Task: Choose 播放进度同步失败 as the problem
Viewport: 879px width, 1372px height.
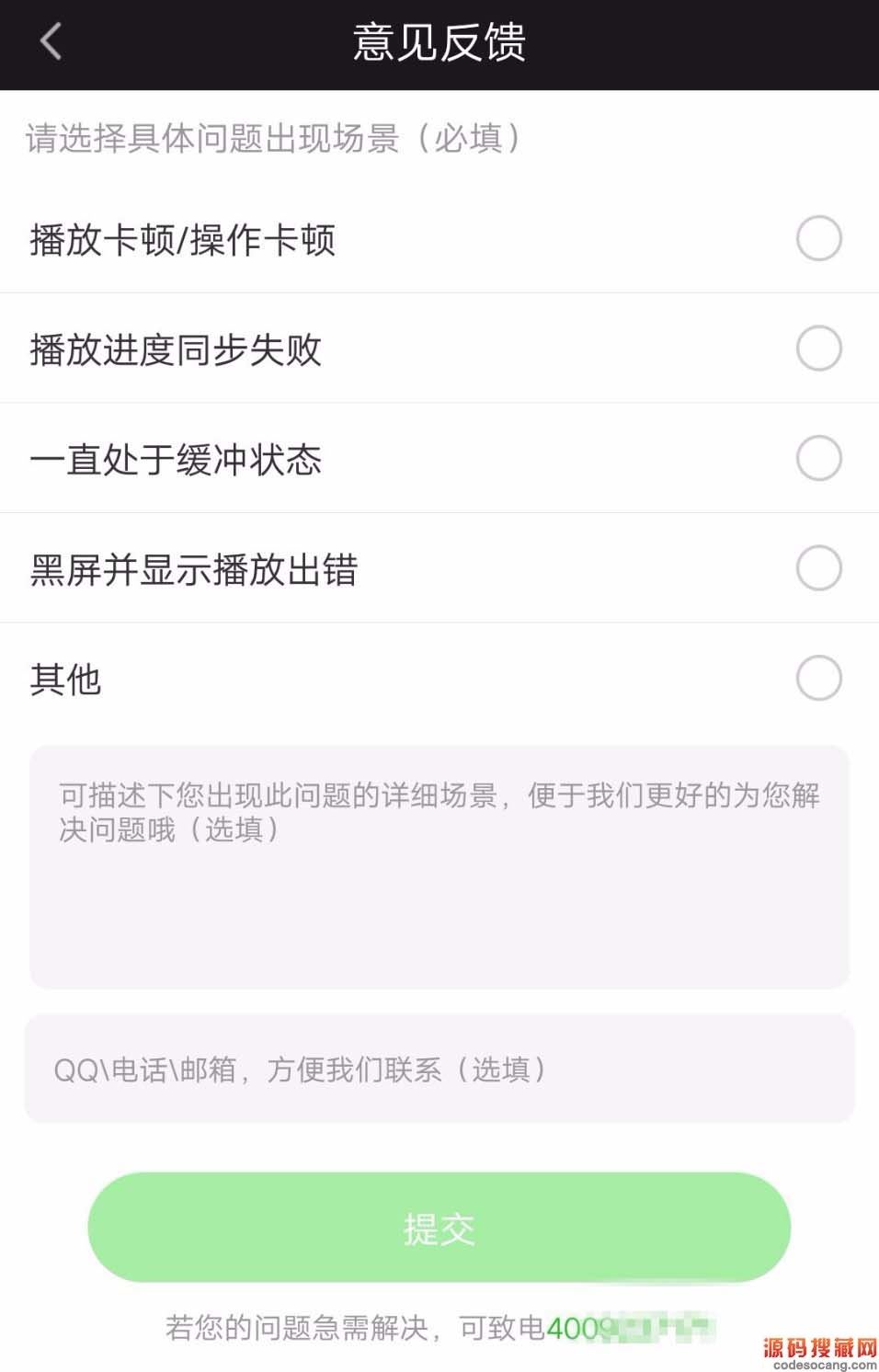Action: 818,349
